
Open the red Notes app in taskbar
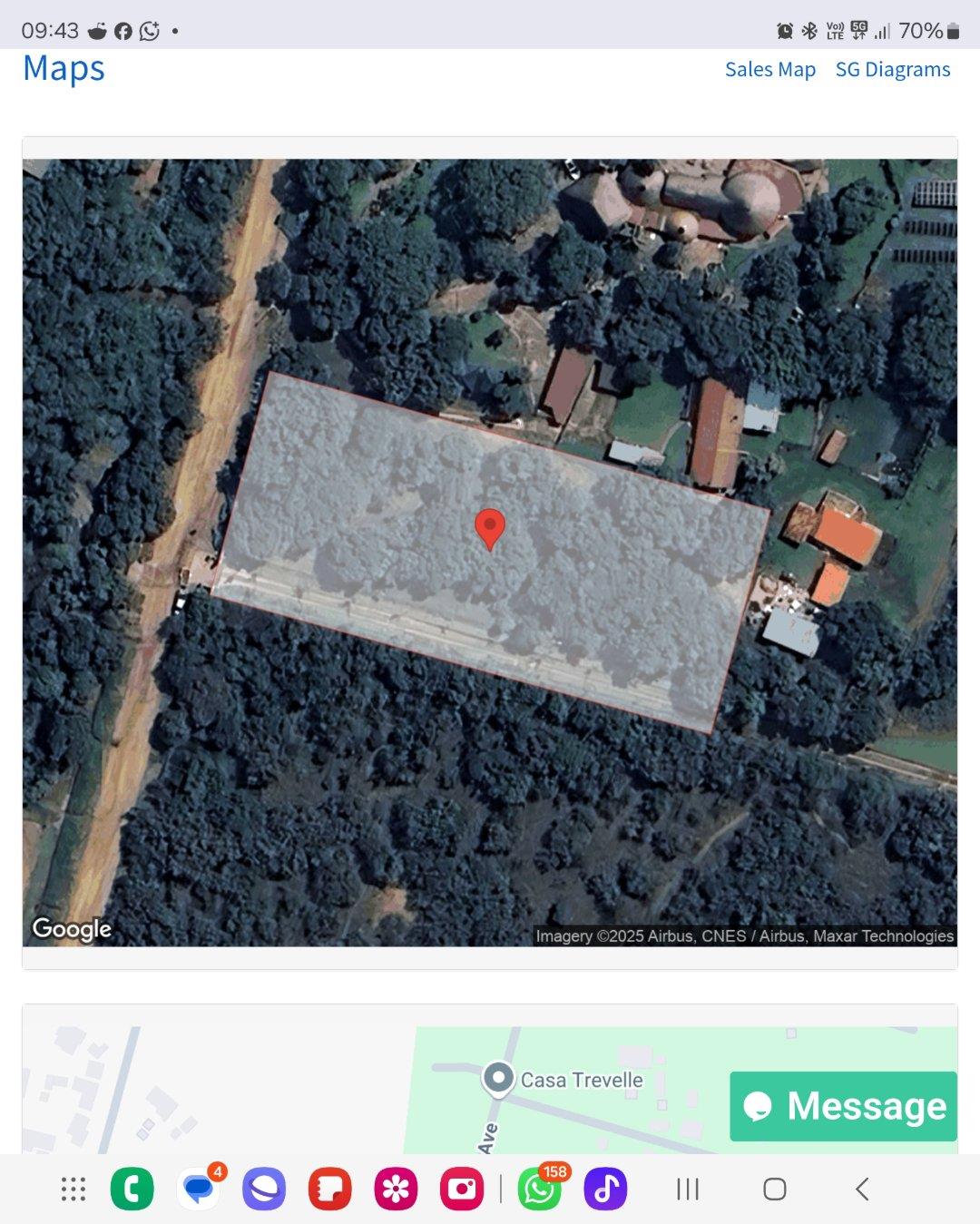[330, 1189]
